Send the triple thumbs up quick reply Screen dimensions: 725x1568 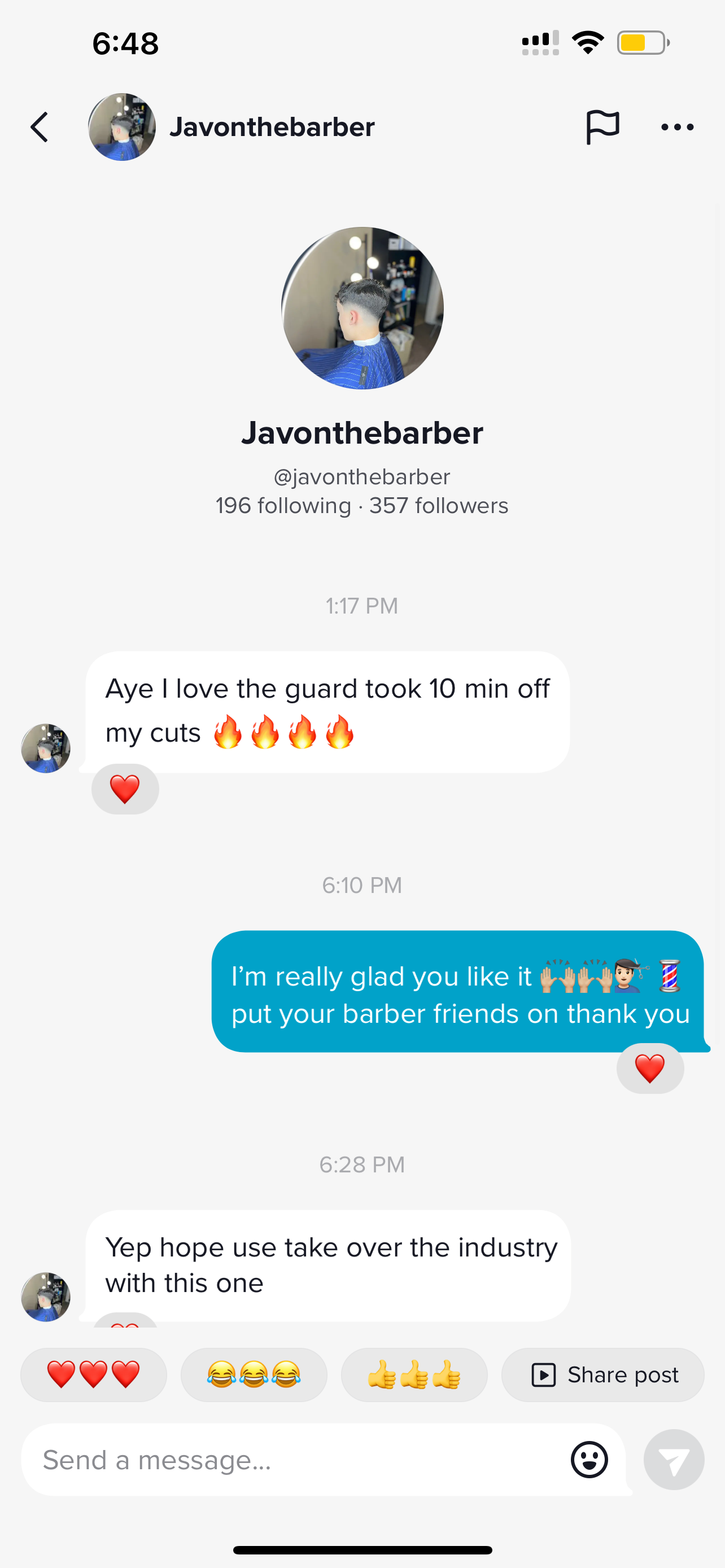click(x=414, y=1374)
